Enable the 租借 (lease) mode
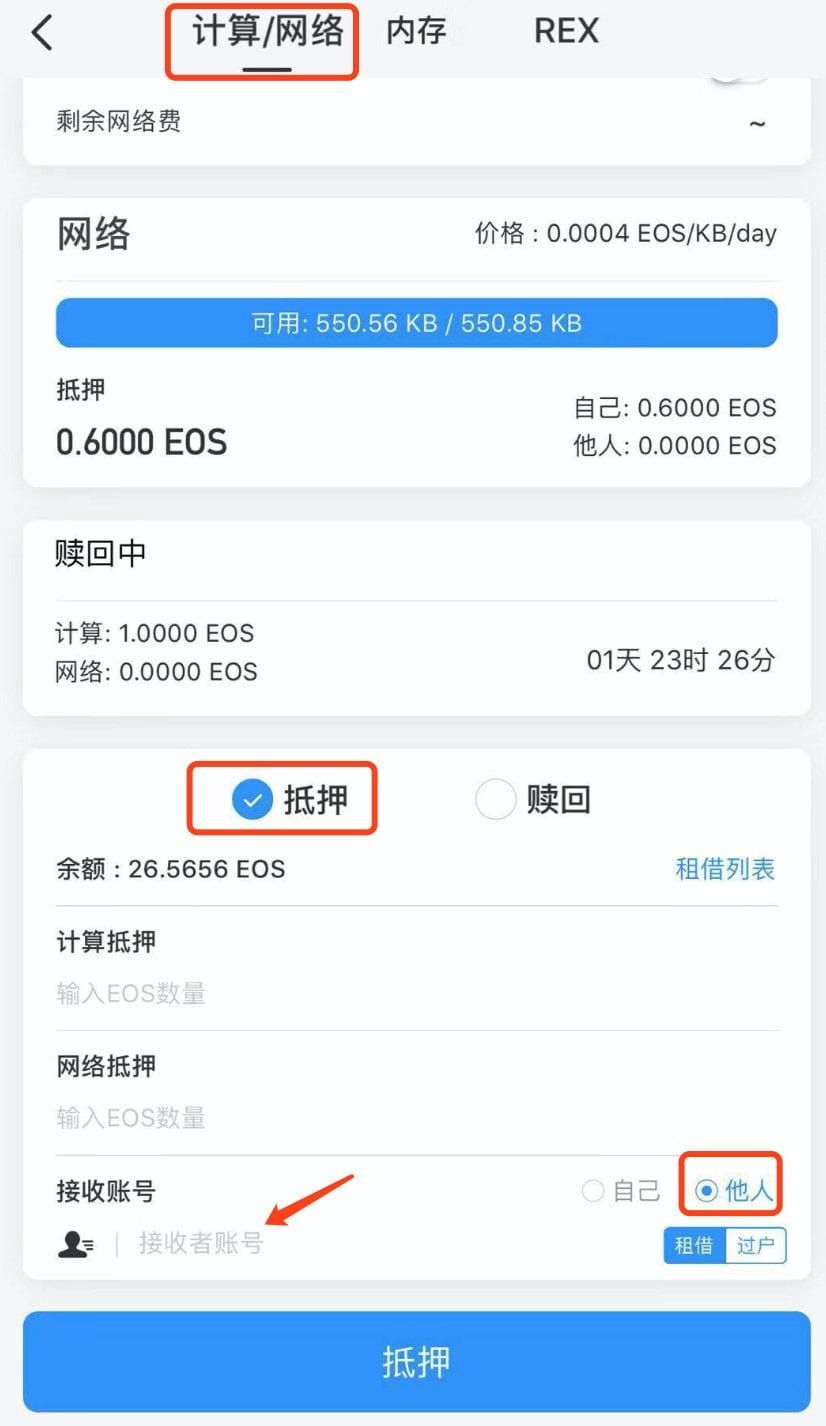This screenshot has height=1426, width=826. click(x=694, y=1245)
